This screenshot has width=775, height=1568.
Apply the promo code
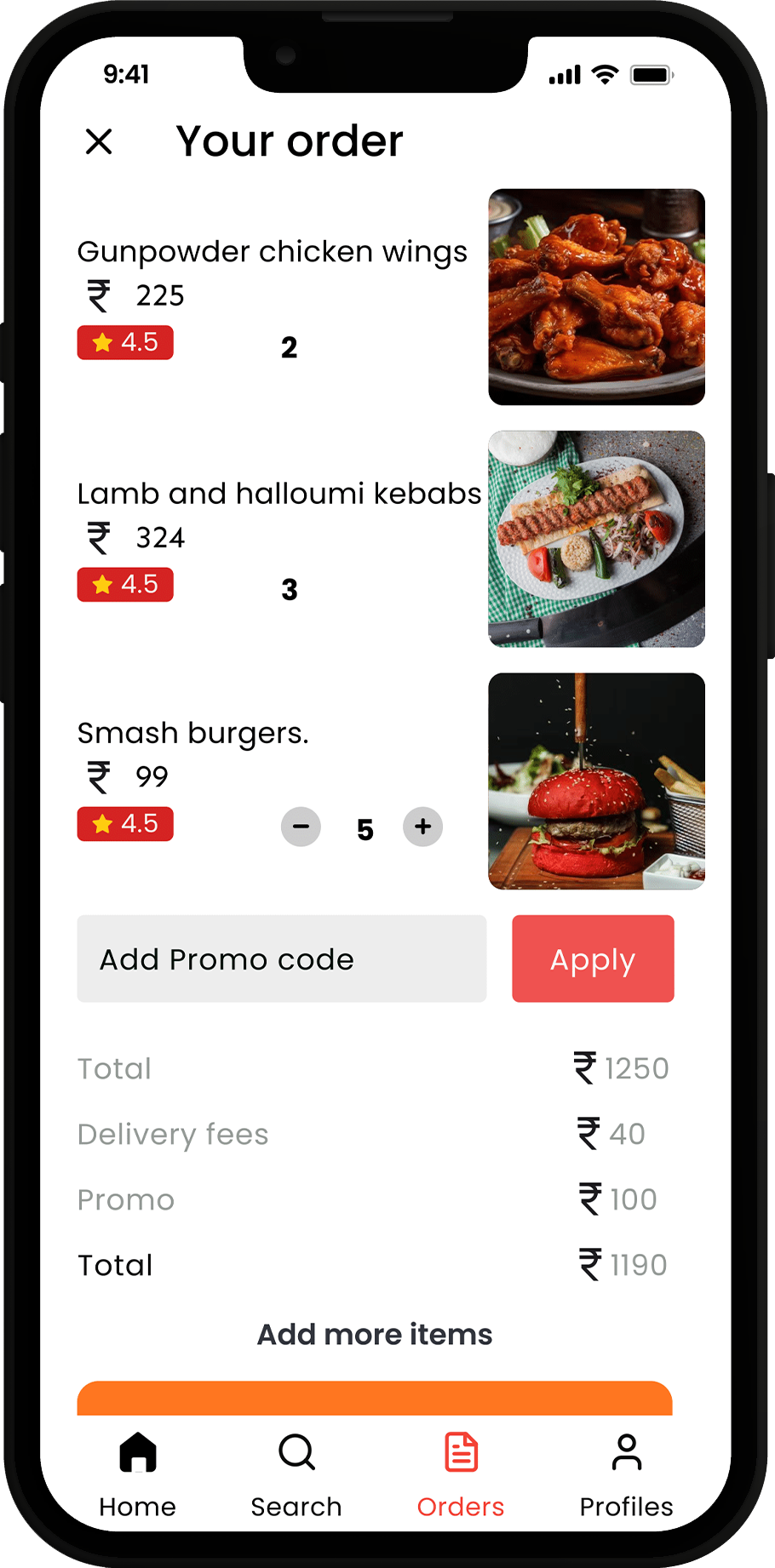click(x=593, y=959)
